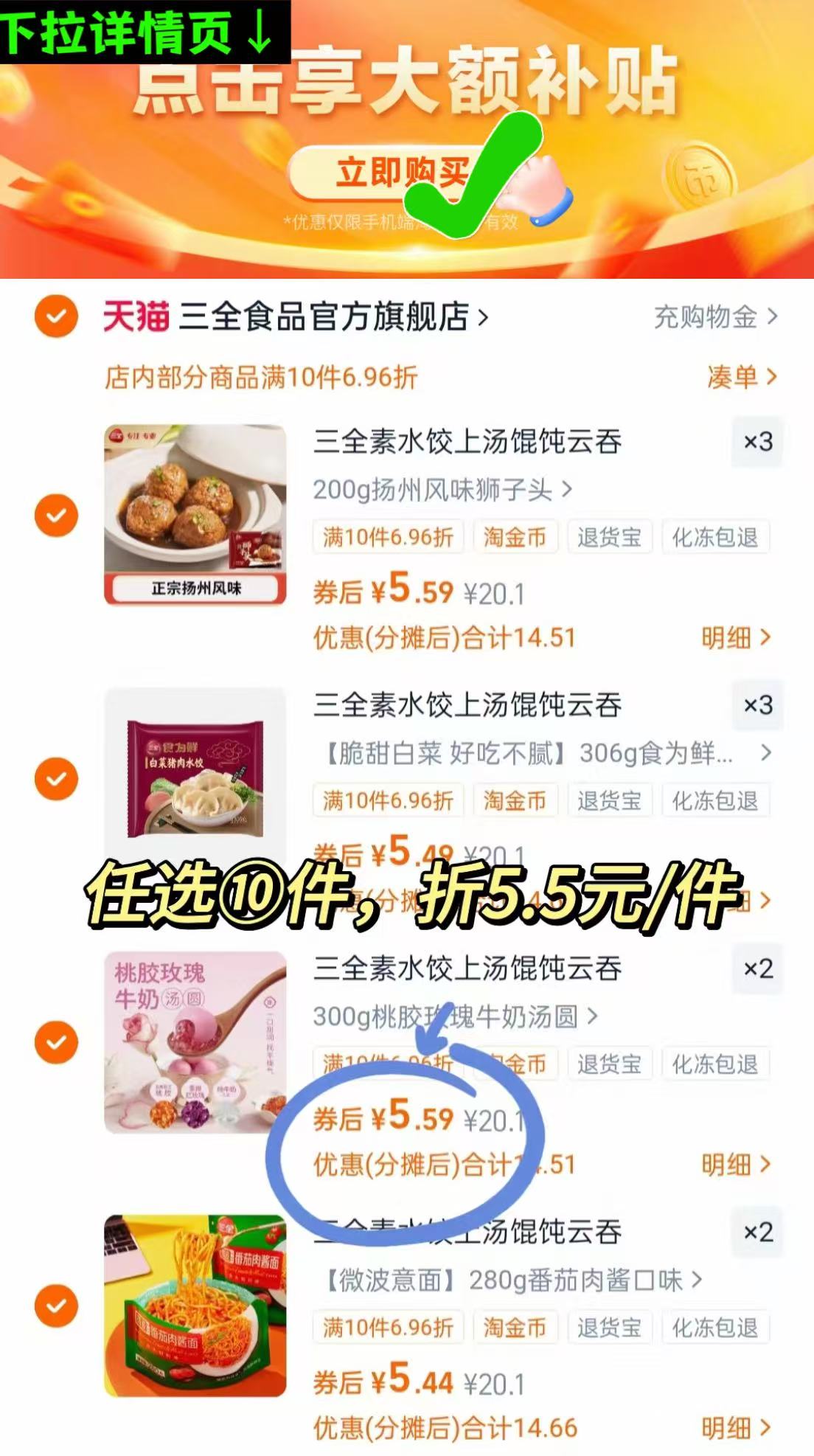Click the 满10件6.96折 tag on the tangyuan item
The height and width of the screenshot is (1456, 814).
tap(389, 1064)
